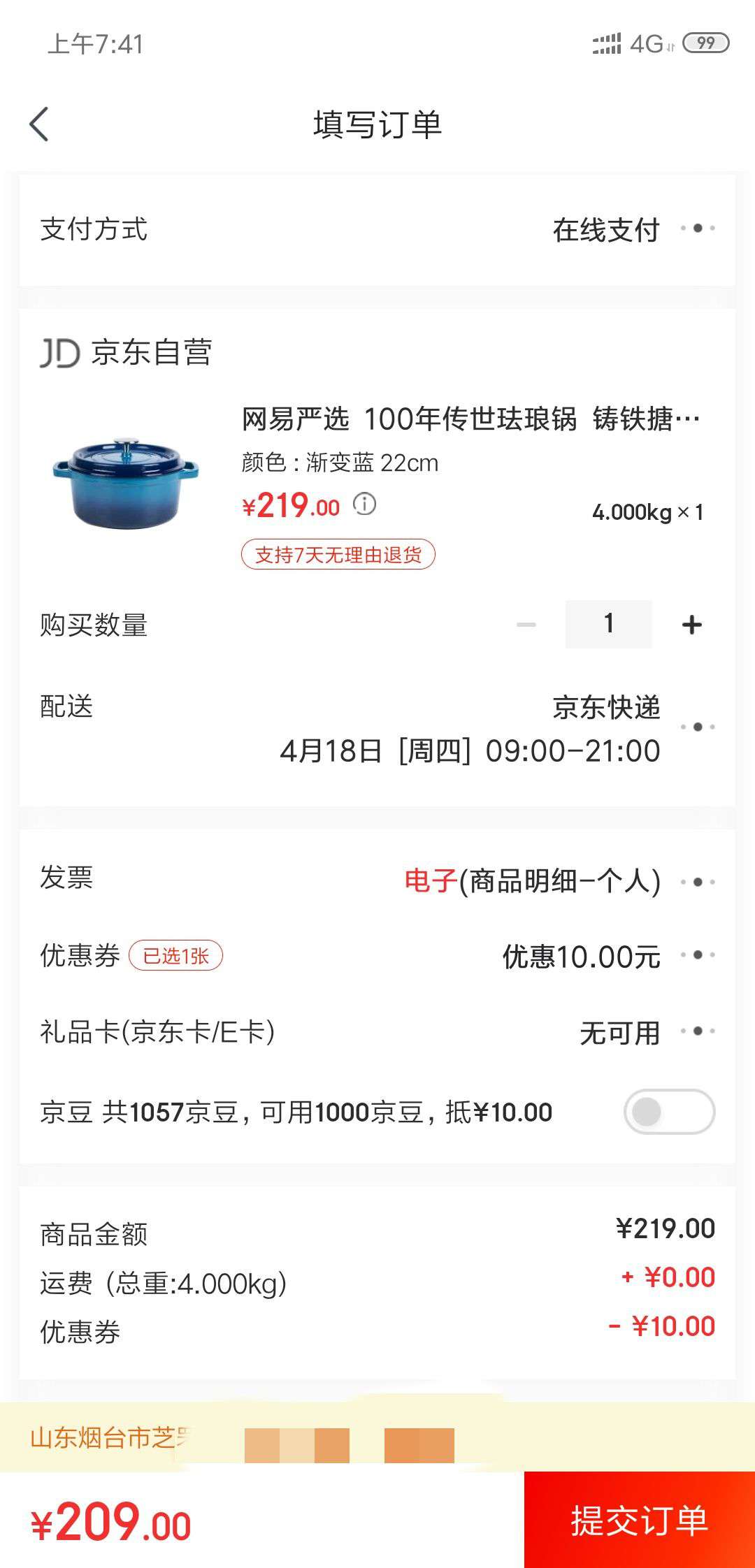This screenshot has height=1568, width=755.
Task: Enable using 1000 京豆 for ¥10 discount
Action: click(669, 1112)
